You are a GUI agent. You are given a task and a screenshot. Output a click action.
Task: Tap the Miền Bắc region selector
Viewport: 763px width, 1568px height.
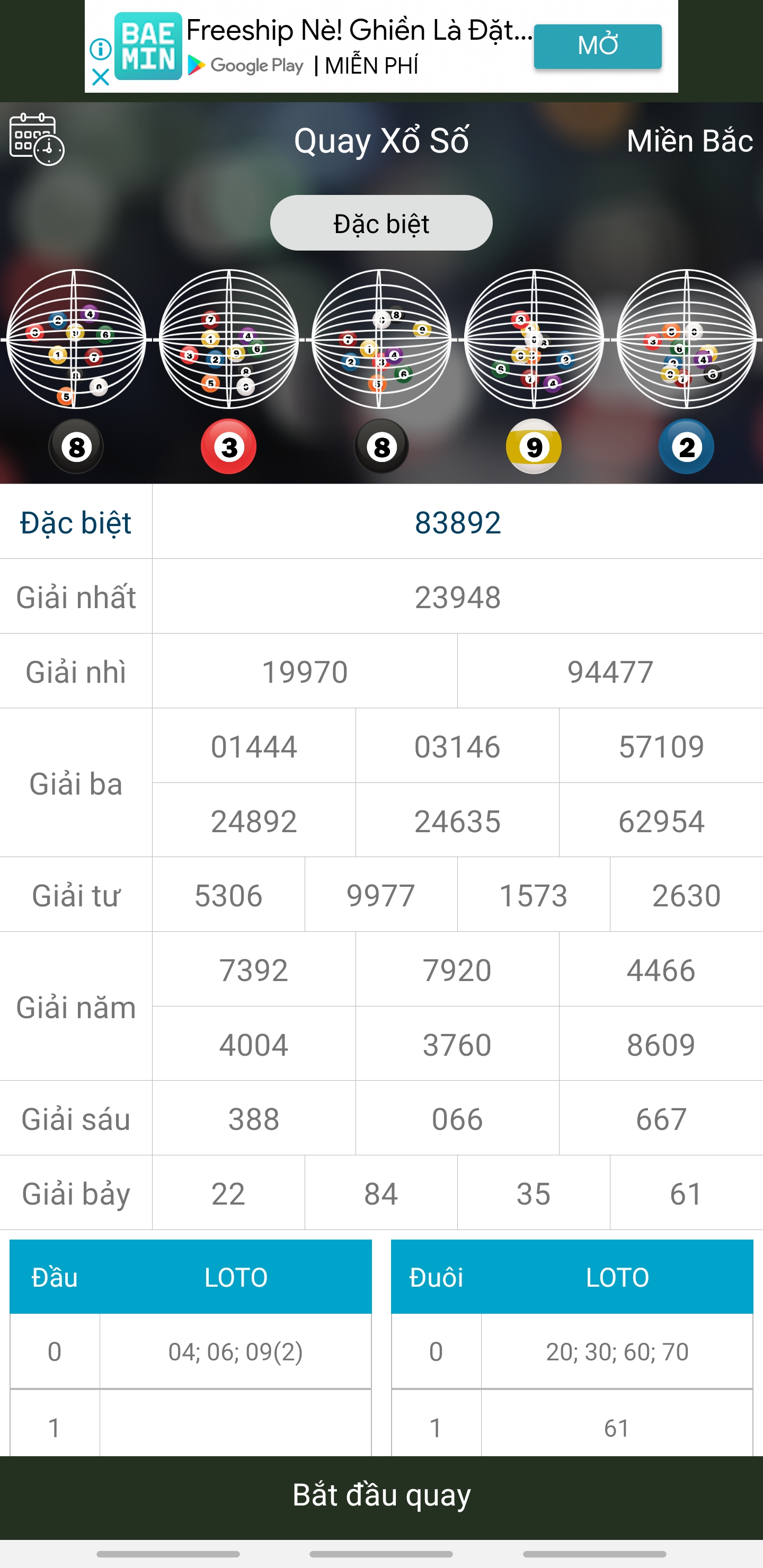tap(689, 140)
